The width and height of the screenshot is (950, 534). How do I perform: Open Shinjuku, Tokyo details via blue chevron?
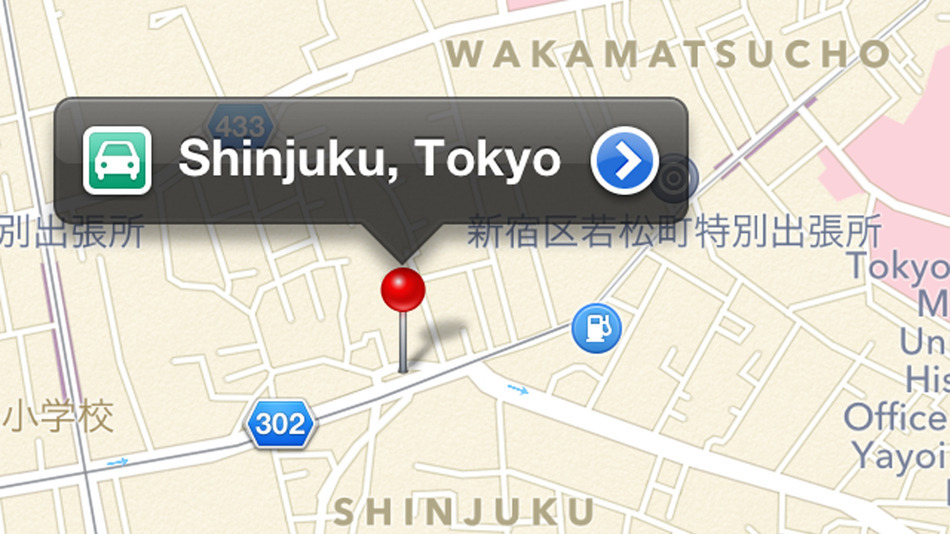point(624,160)
